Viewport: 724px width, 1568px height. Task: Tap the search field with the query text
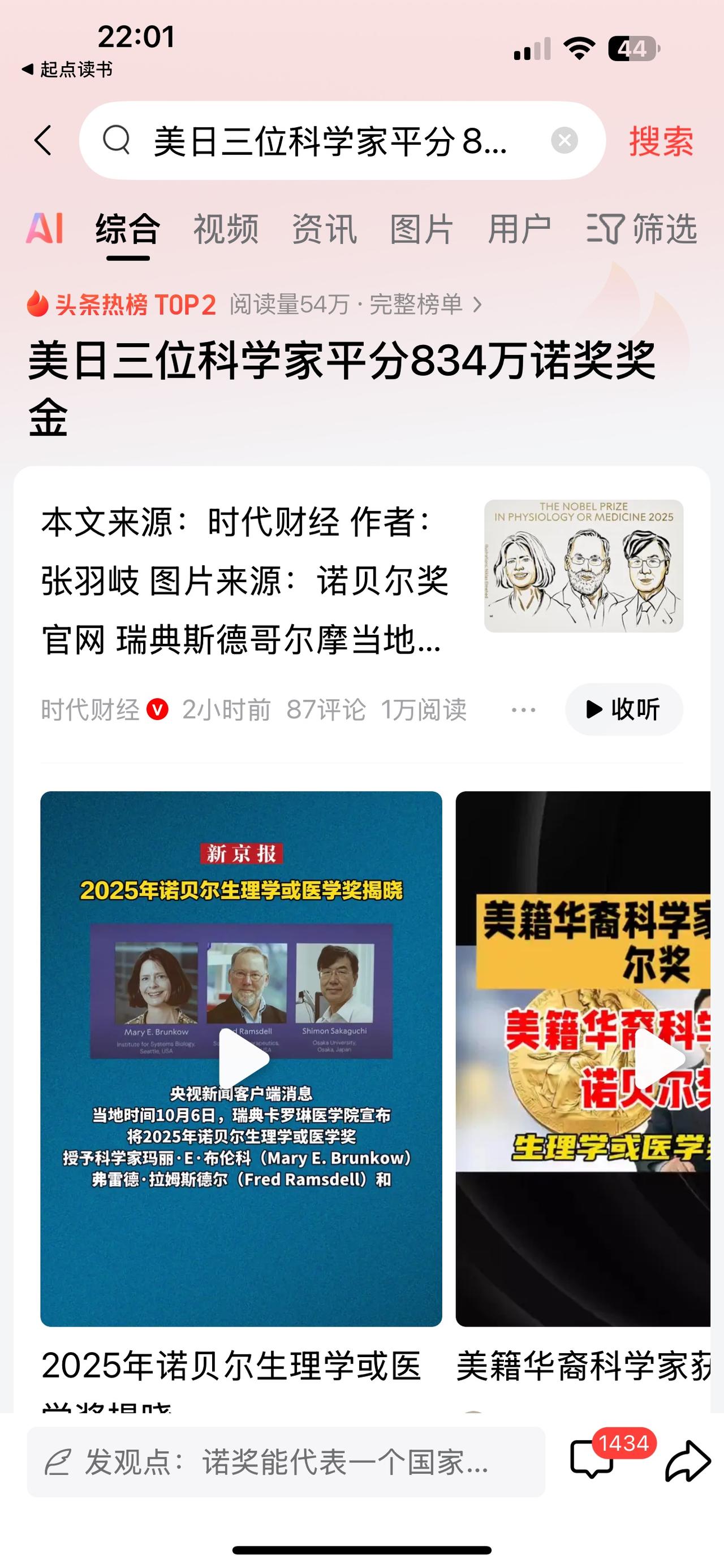(x=329, y=141)
